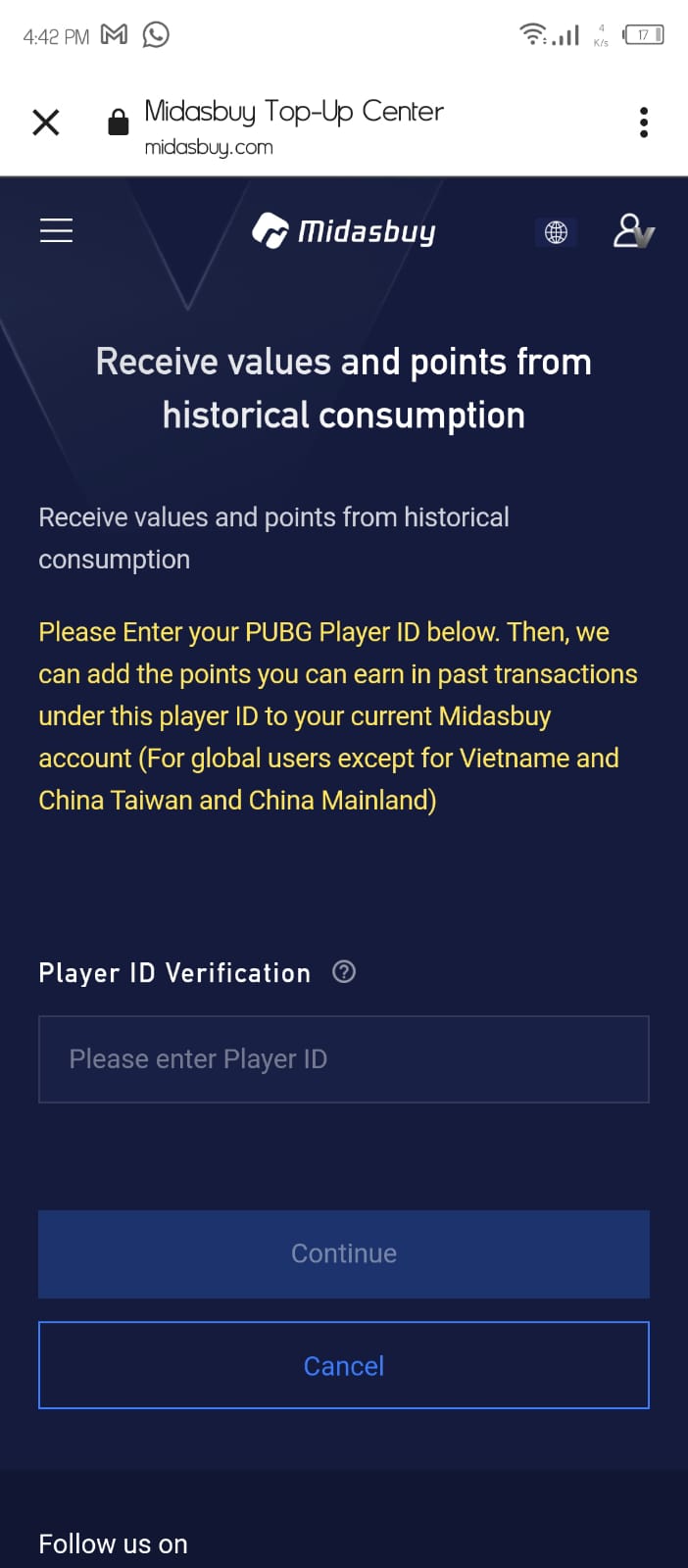The image size is (688, 1568).
Task: Tap the Continue button
Action: [x=344, y=1253]
